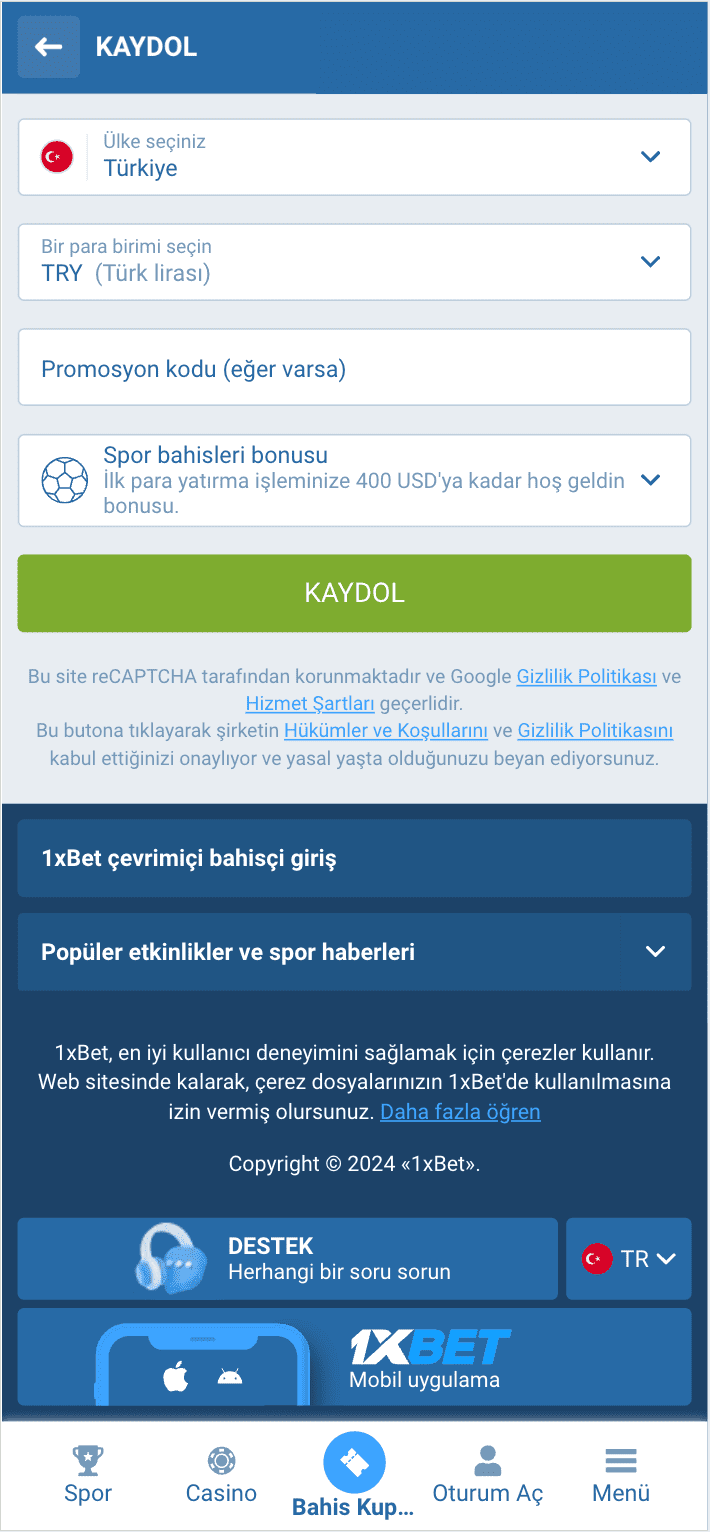Change language using the TR selector
The image size is (710, 1532).
tap(629, 1259)
